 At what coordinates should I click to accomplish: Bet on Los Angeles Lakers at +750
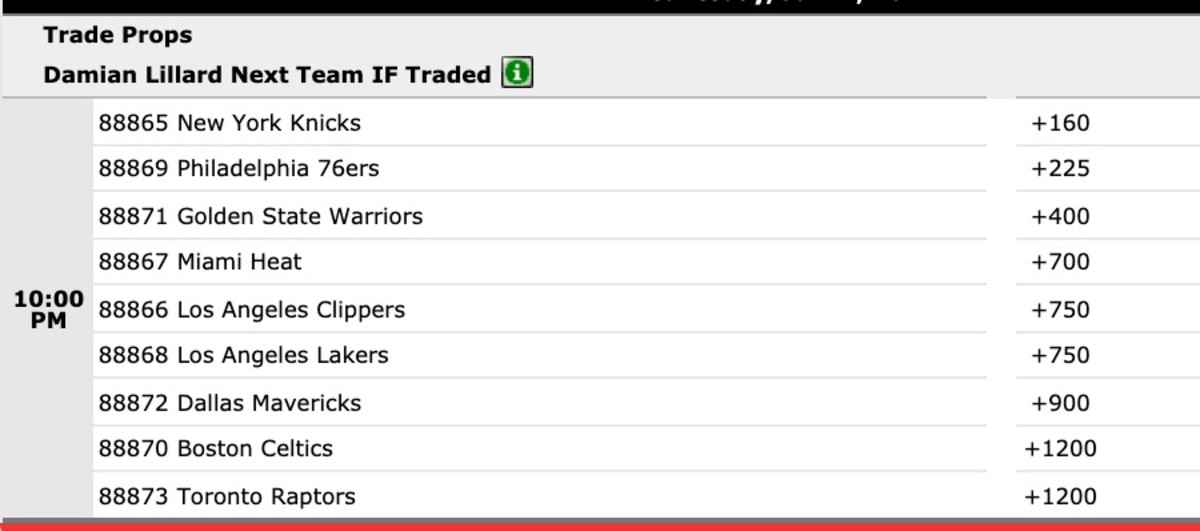pos(1060,355)
